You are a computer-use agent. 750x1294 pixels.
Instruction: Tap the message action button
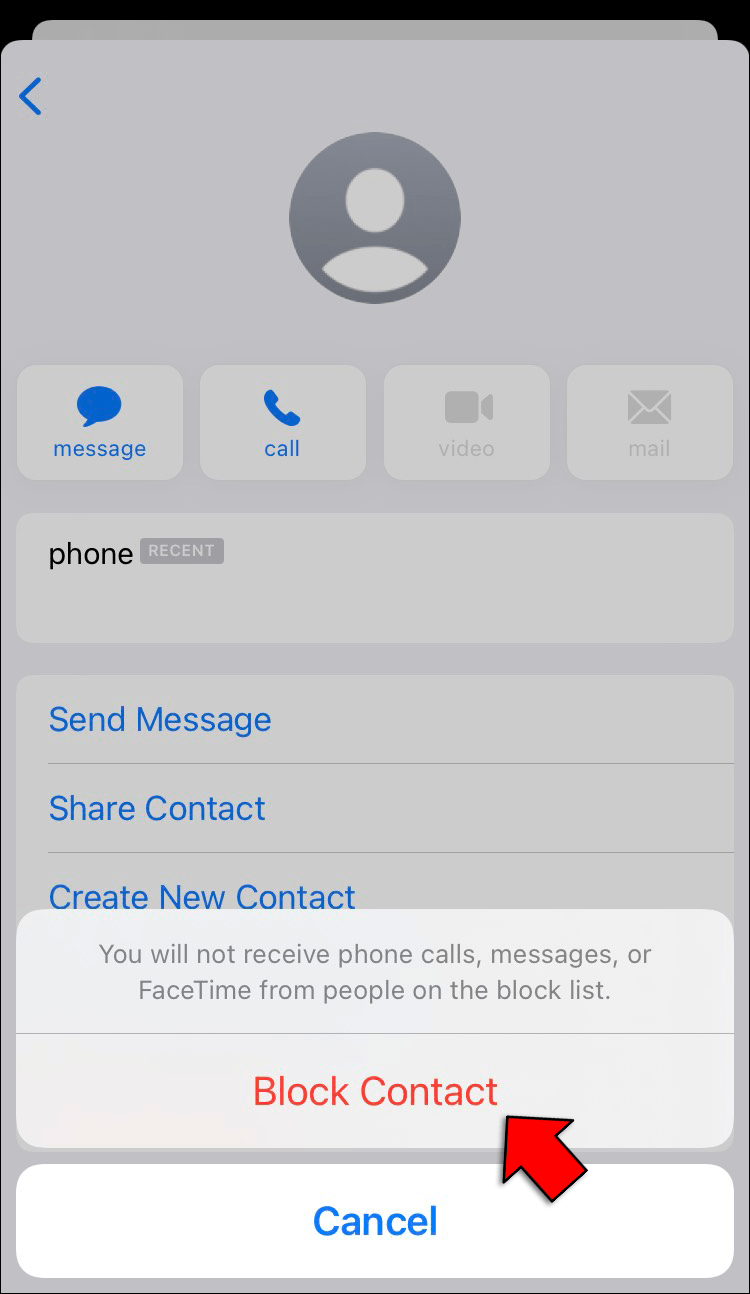click(100, 422)
